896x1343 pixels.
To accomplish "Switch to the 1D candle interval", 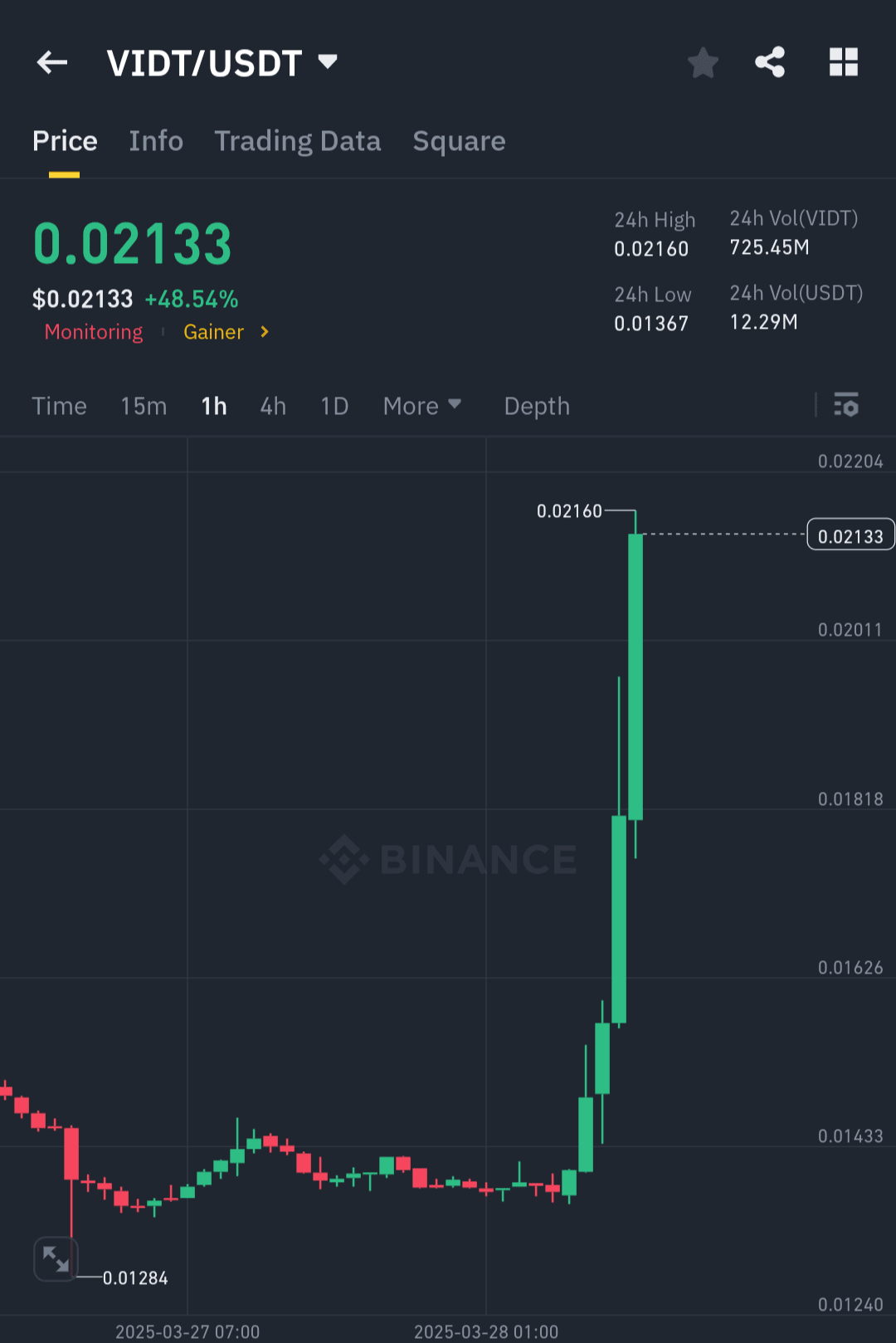I will [x=334, y=406].
